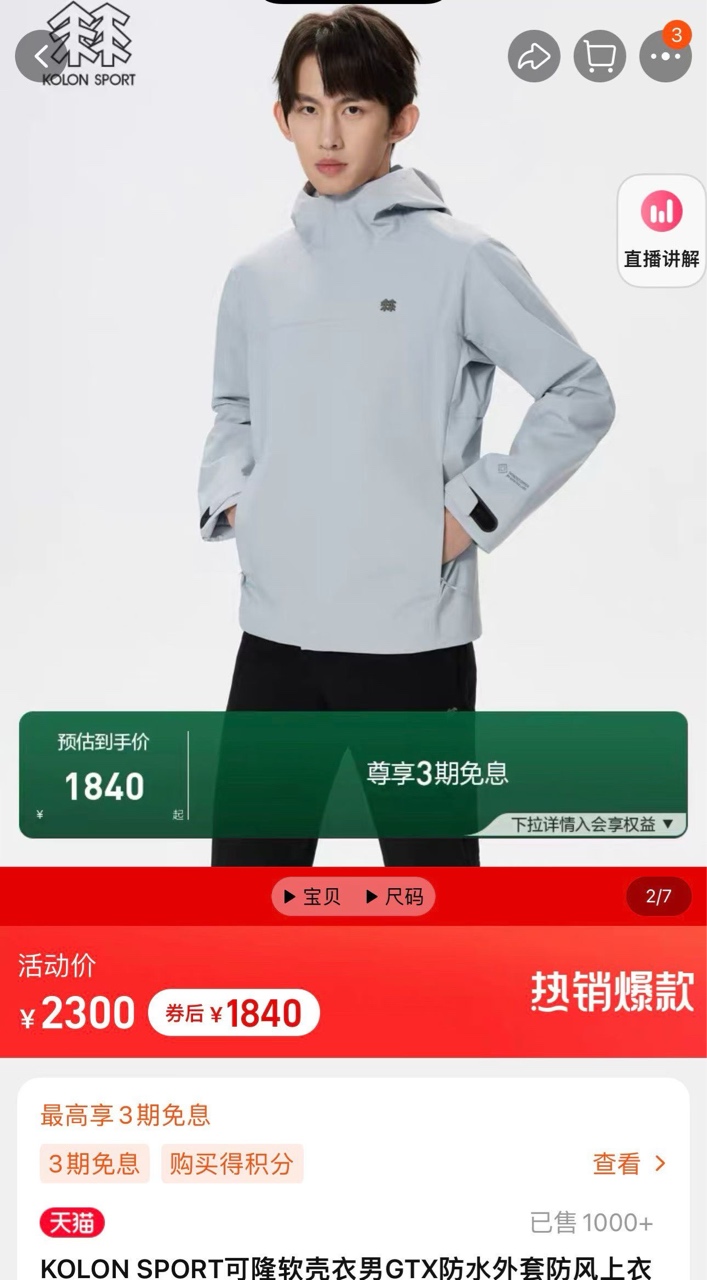Open the shopping cart
The image size is (707, 1280).
point(599,56)
